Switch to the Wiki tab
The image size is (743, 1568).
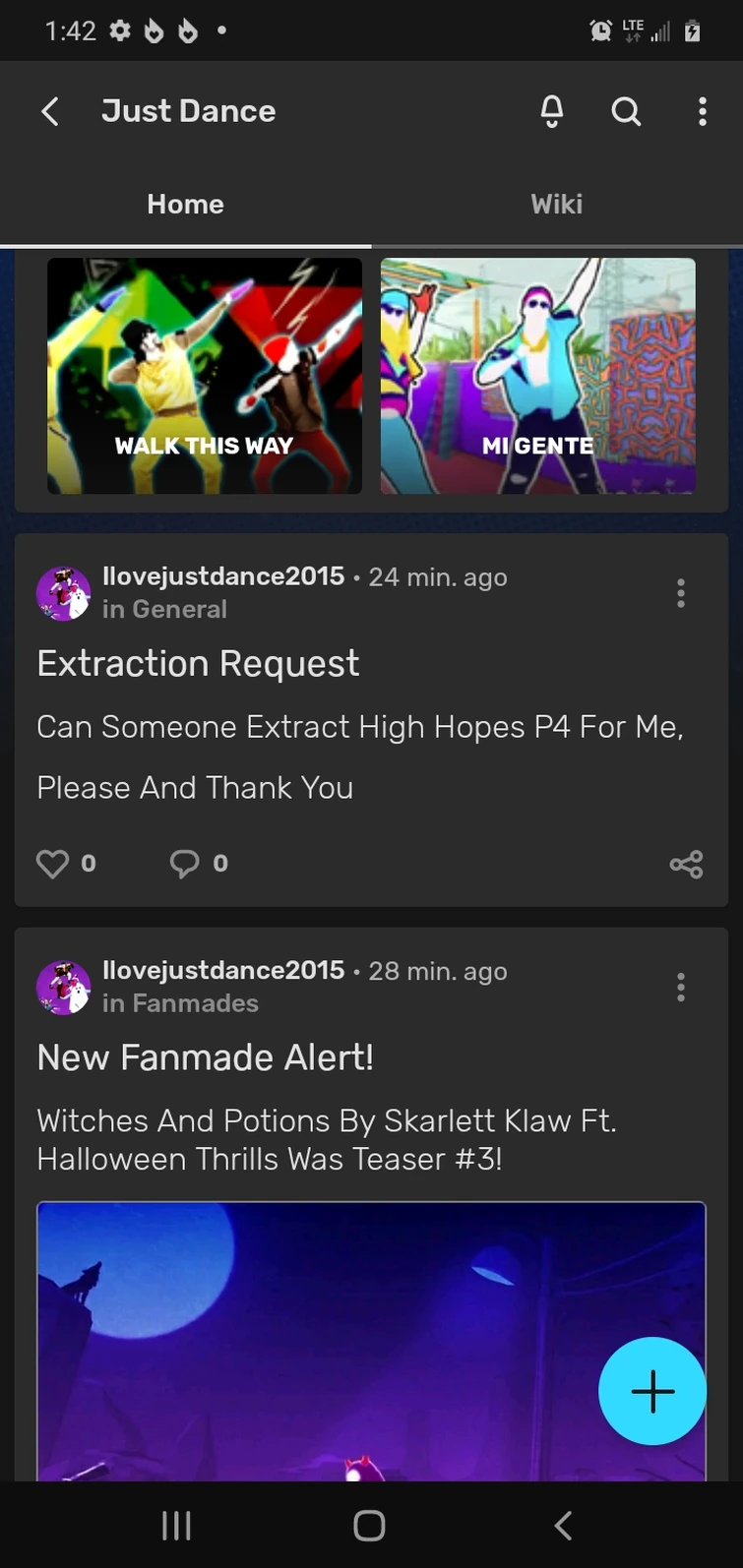tap(556, 204)
